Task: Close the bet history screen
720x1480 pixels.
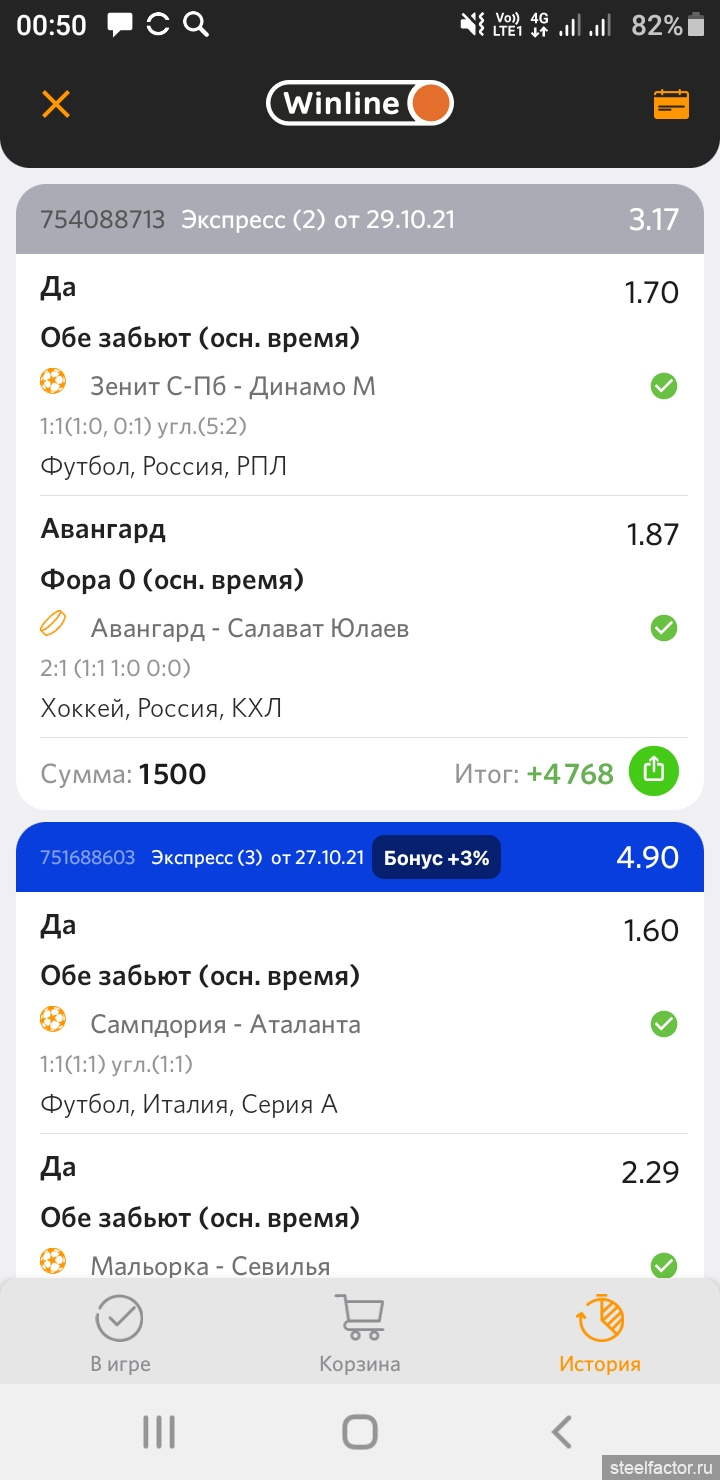Action: click(56, 104)
